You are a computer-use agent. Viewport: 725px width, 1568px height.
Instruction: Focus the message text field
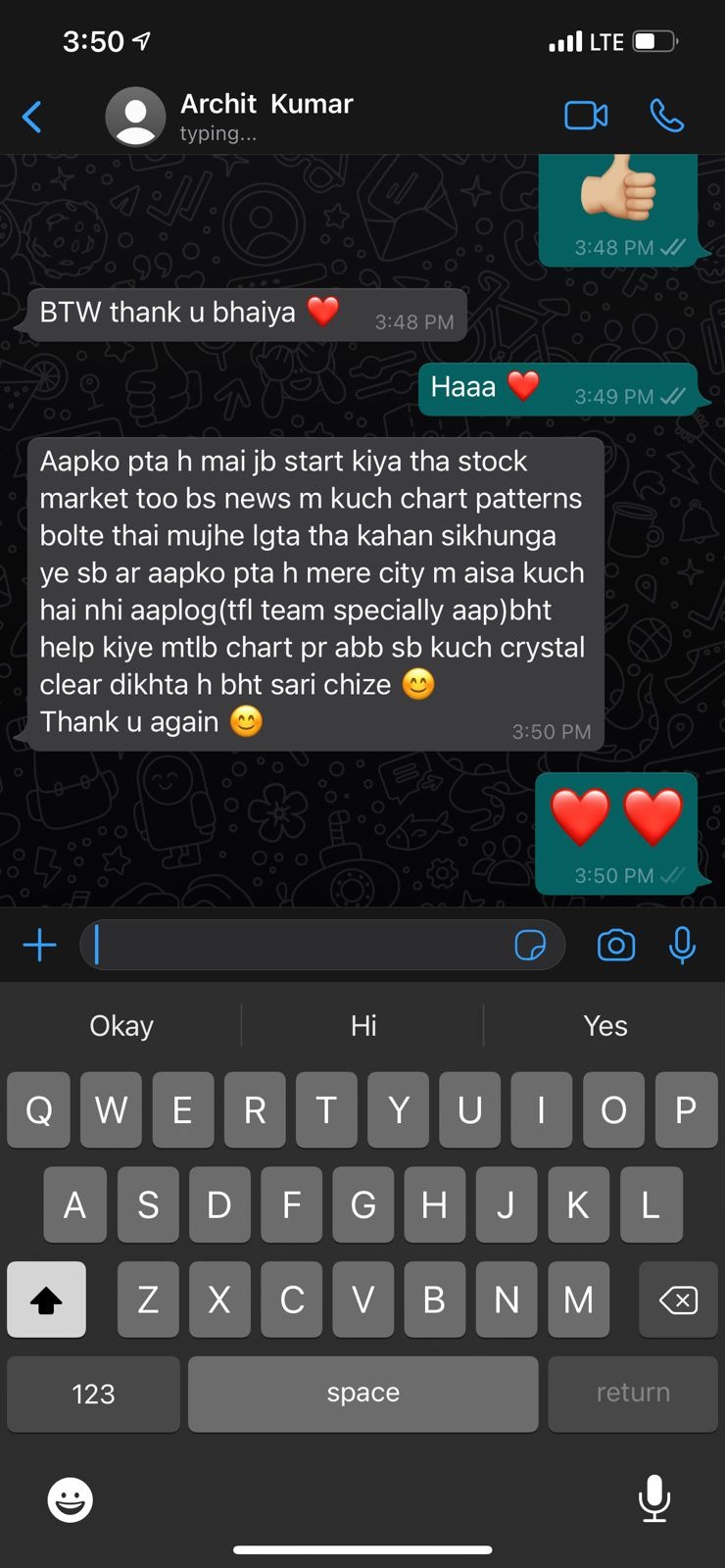click(x=294, y=946)
